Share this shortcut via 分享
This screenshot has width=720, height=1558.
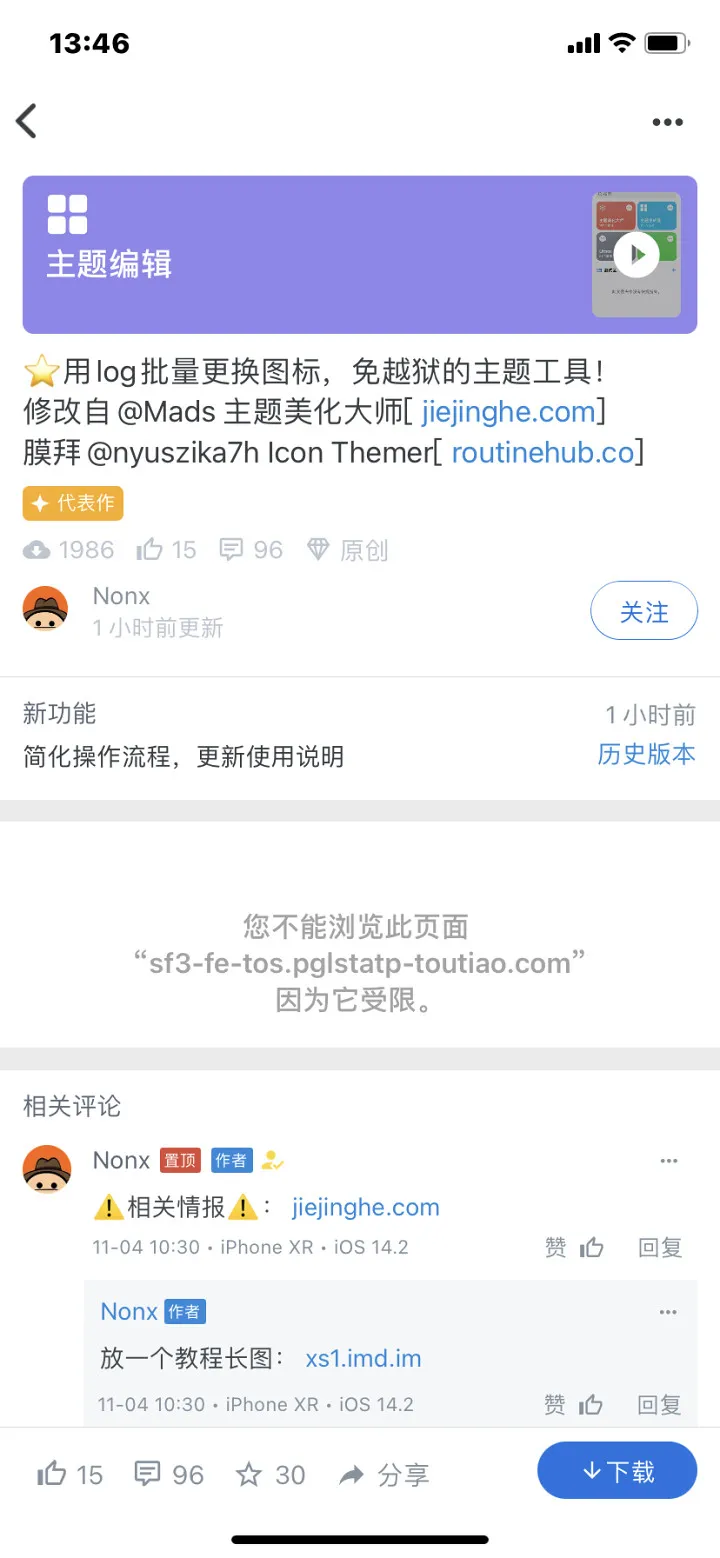(384, 1474)
